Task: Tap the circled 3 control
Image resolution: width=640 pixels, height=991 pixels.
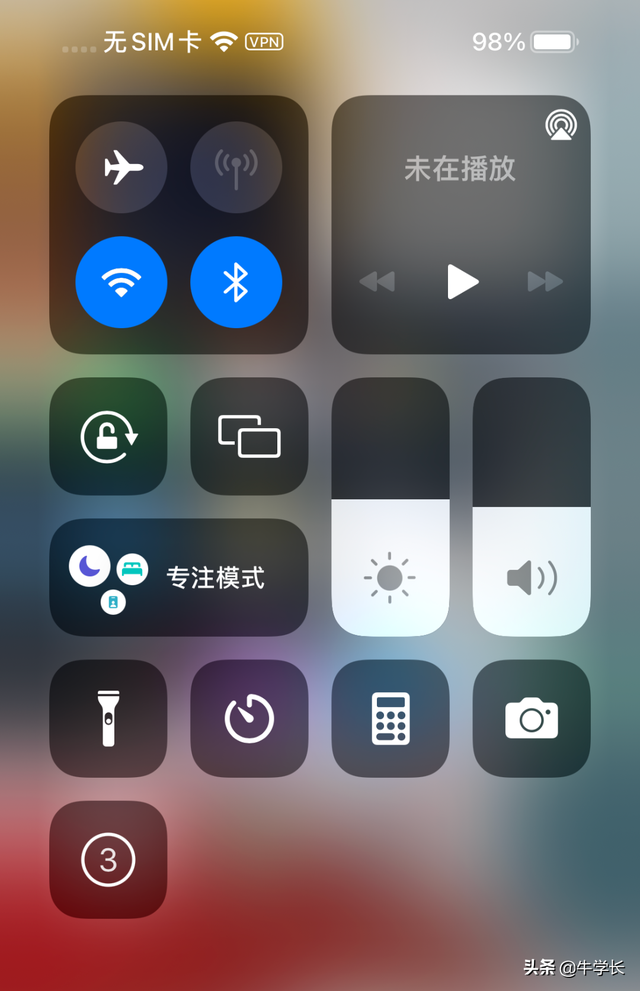Action: click(x=108, y=859)
